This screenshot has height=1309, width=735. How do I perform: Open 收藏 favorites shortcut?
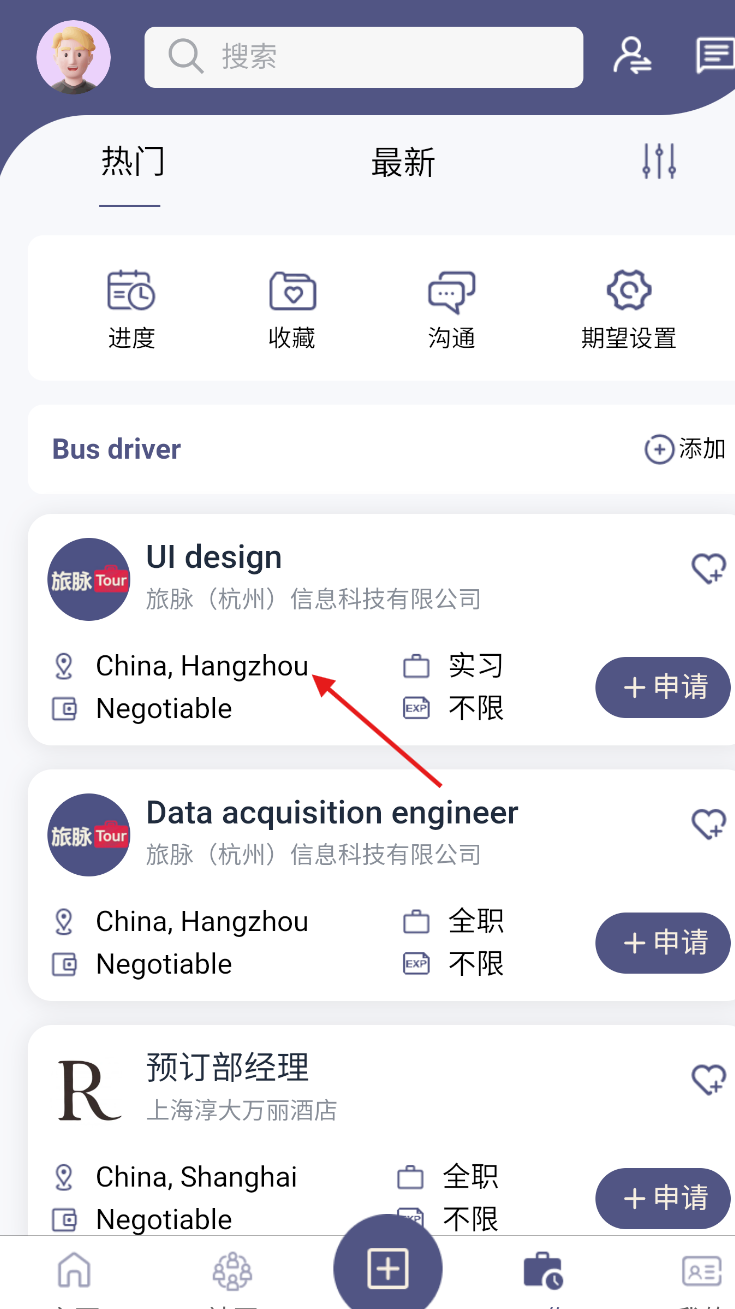pos(292,310)
